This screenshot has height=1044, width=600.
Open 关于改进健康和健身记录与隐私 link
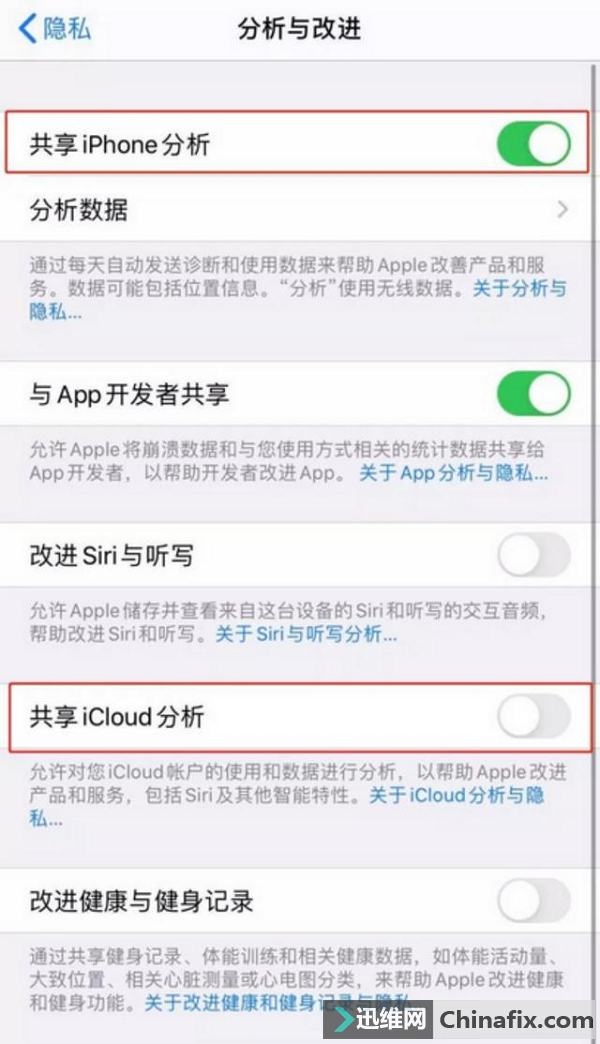[x=277, y=1002]
